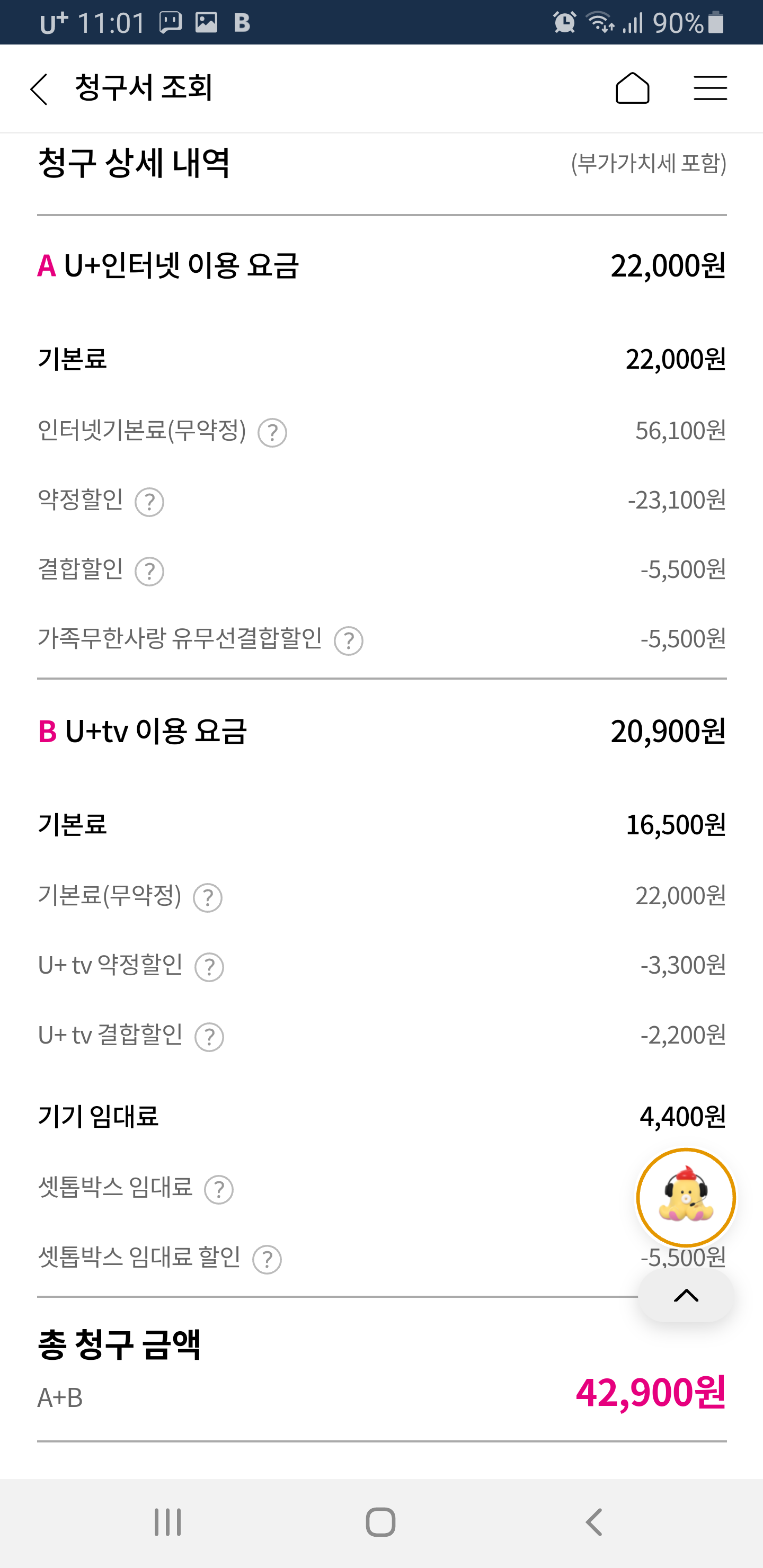Tap the system back button
The width and height of the screenshot is (763, 1568).
[595, 1522]
